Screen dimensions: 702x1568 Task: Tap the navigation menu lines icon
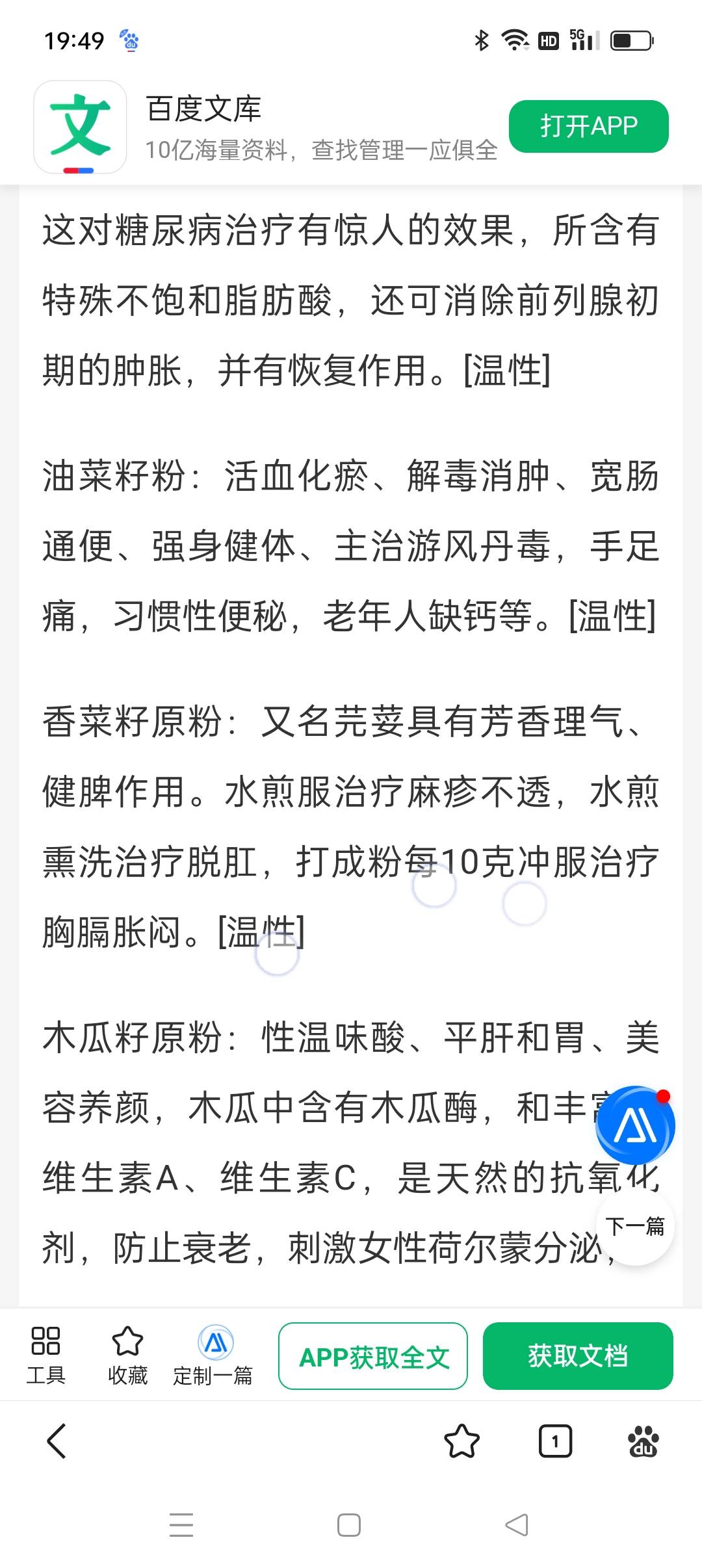(183, 1528)
